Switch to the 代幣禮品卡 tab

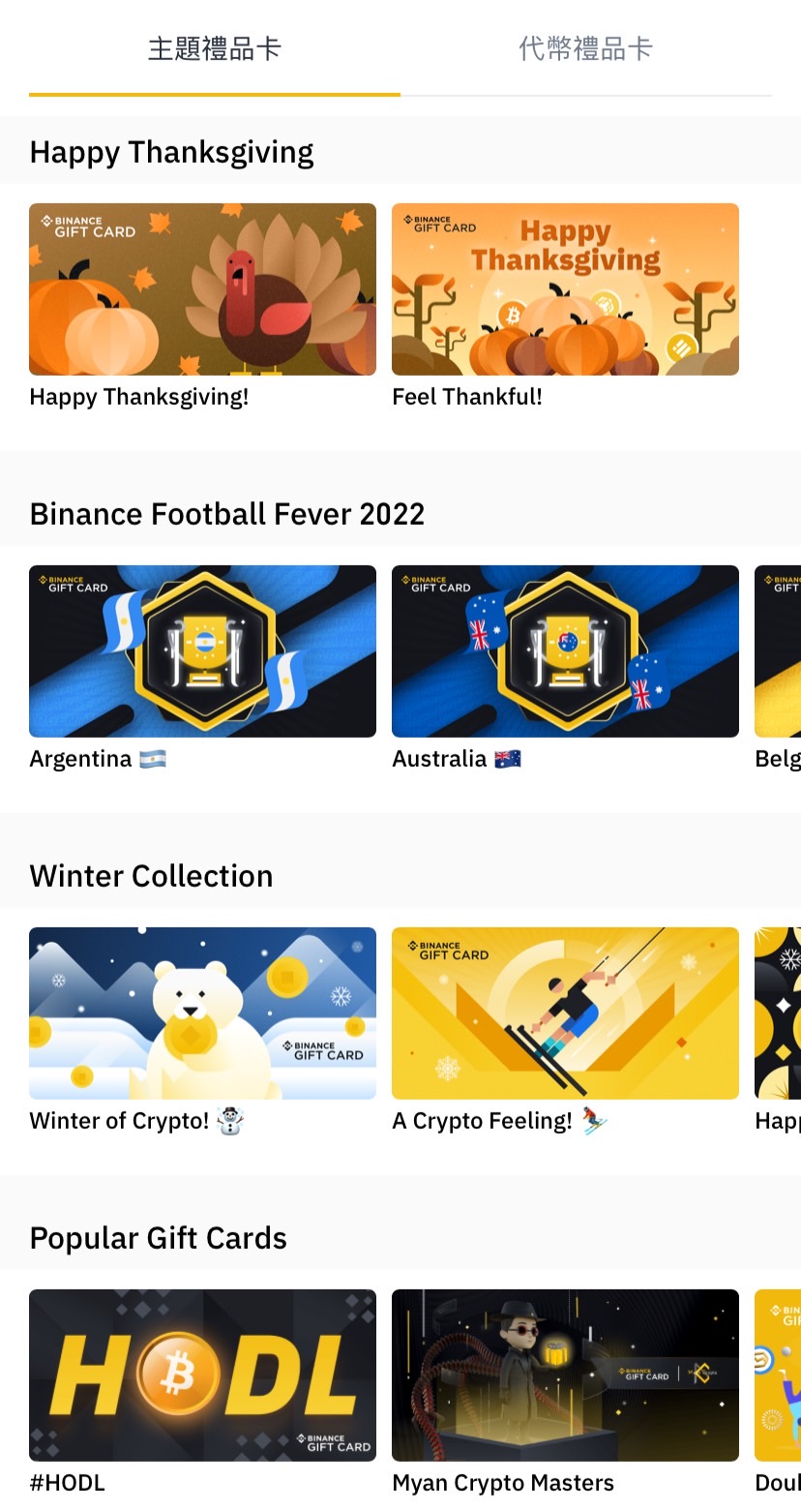click(x=585, y=48)
